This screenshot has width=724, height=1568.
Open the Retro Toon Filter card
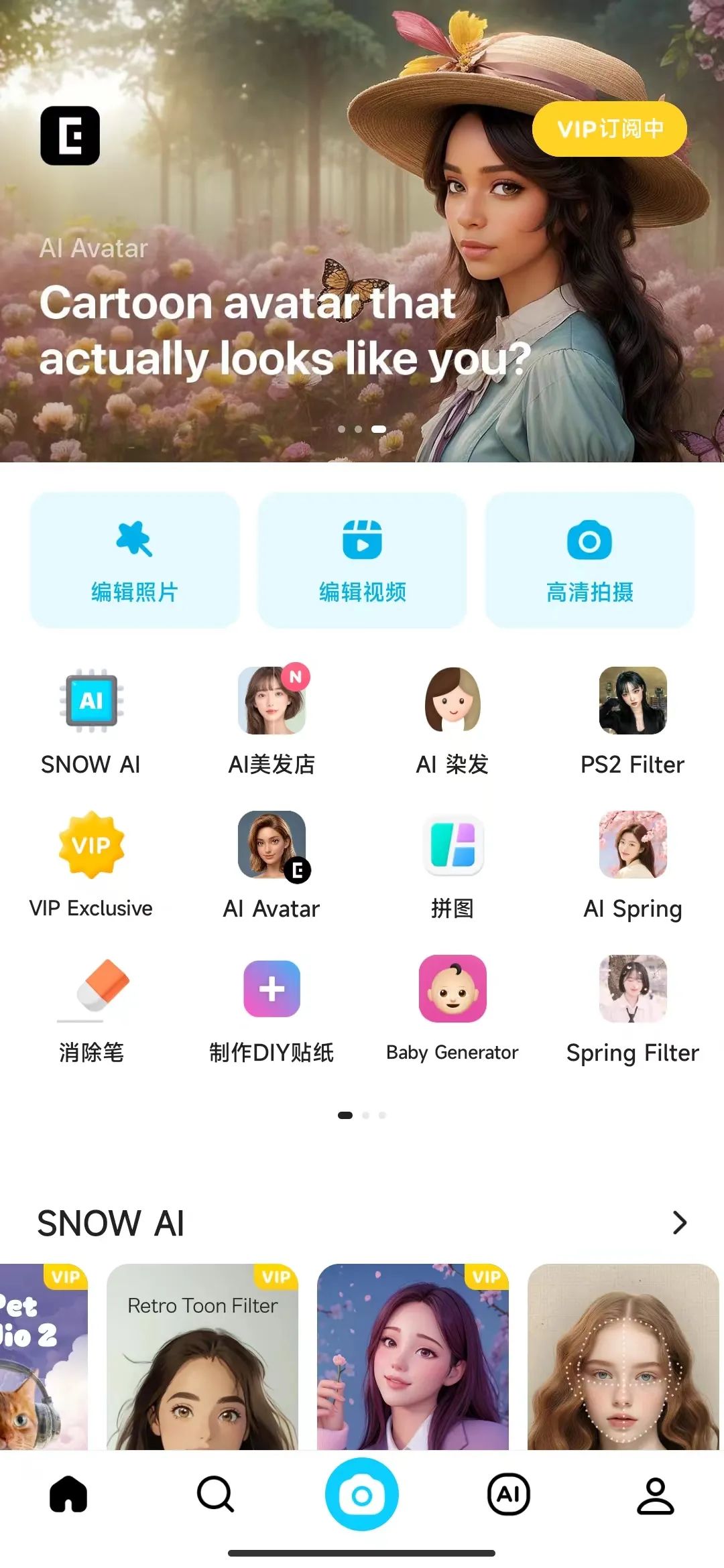[x=202, y=1357]
